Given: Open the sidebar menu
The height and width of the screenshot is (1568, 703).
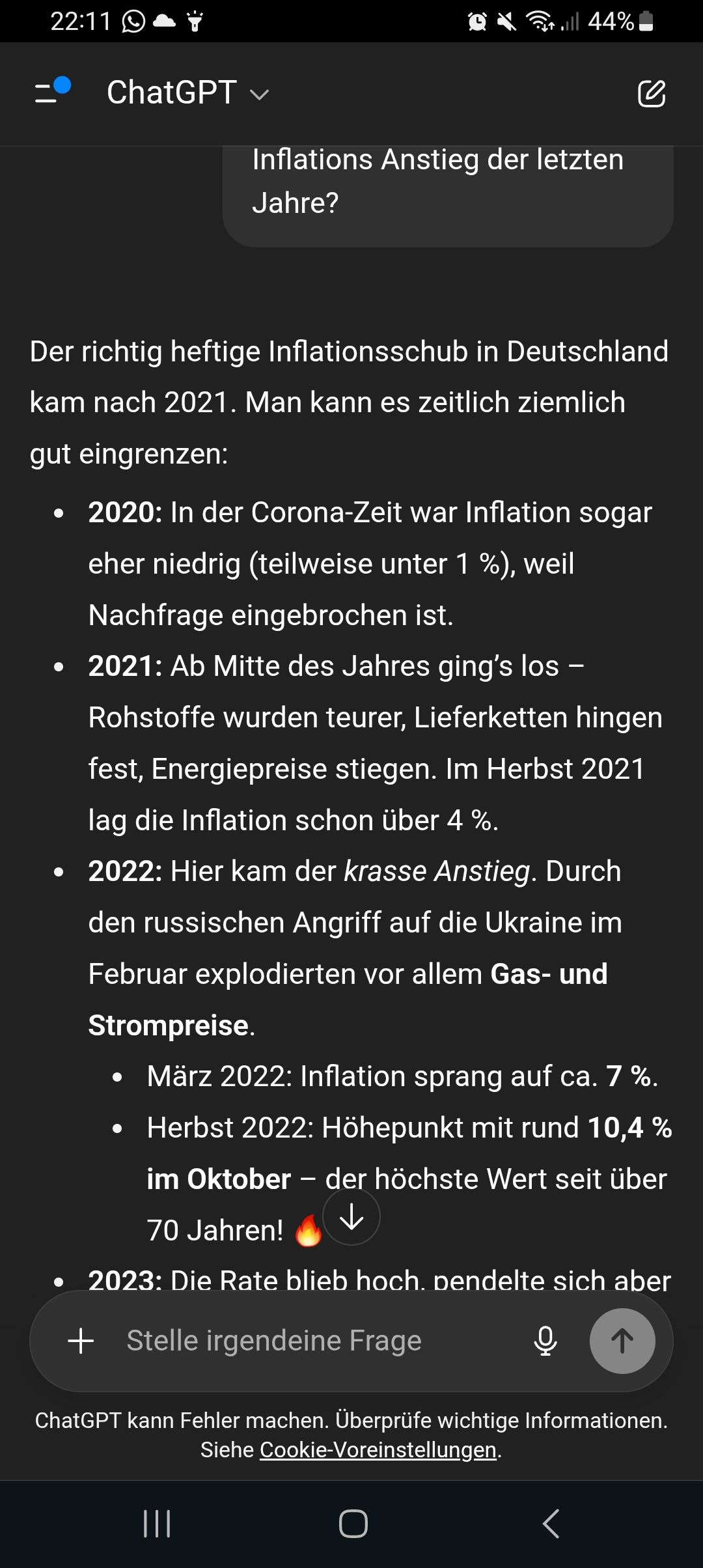Looking at the screenshot, I should (51, 92).
